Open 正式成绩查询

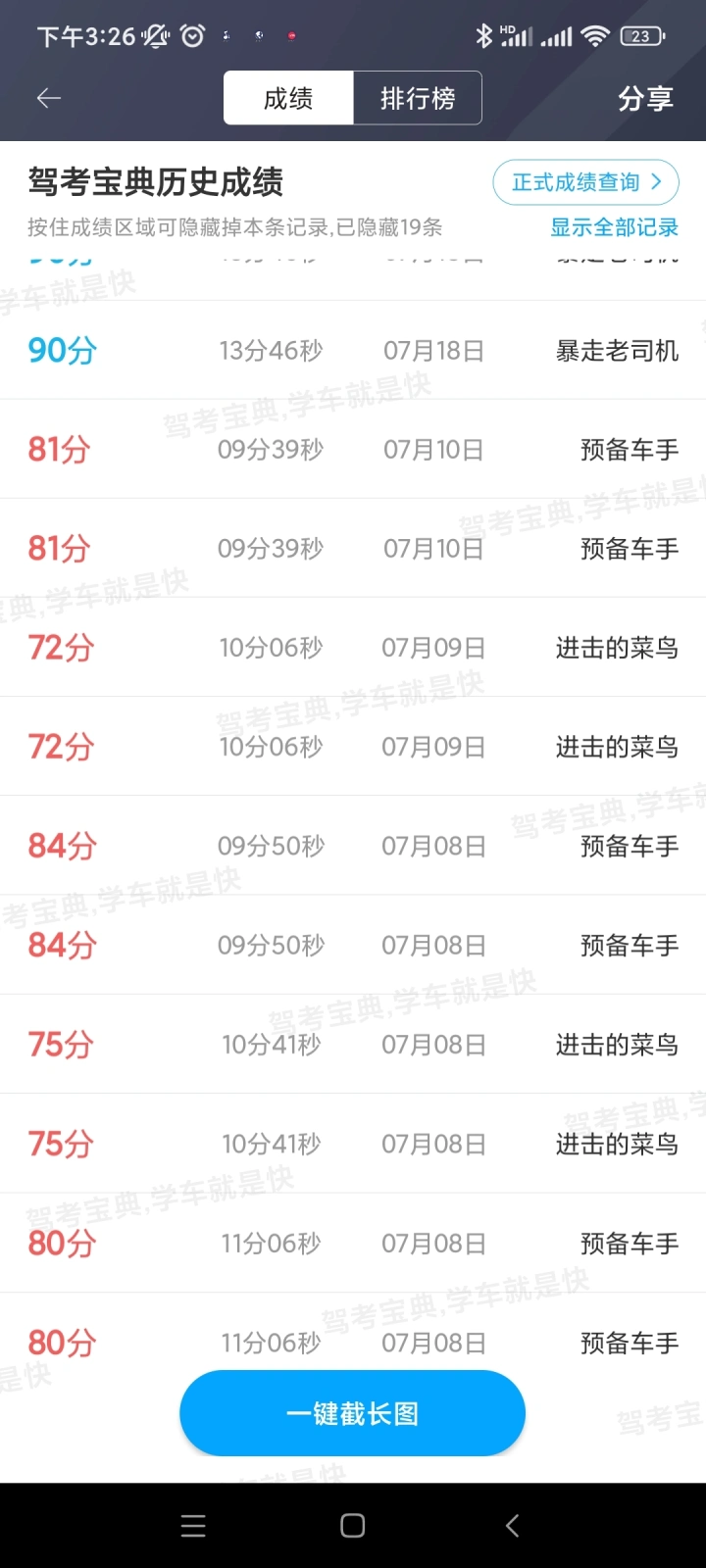point(585,182)
